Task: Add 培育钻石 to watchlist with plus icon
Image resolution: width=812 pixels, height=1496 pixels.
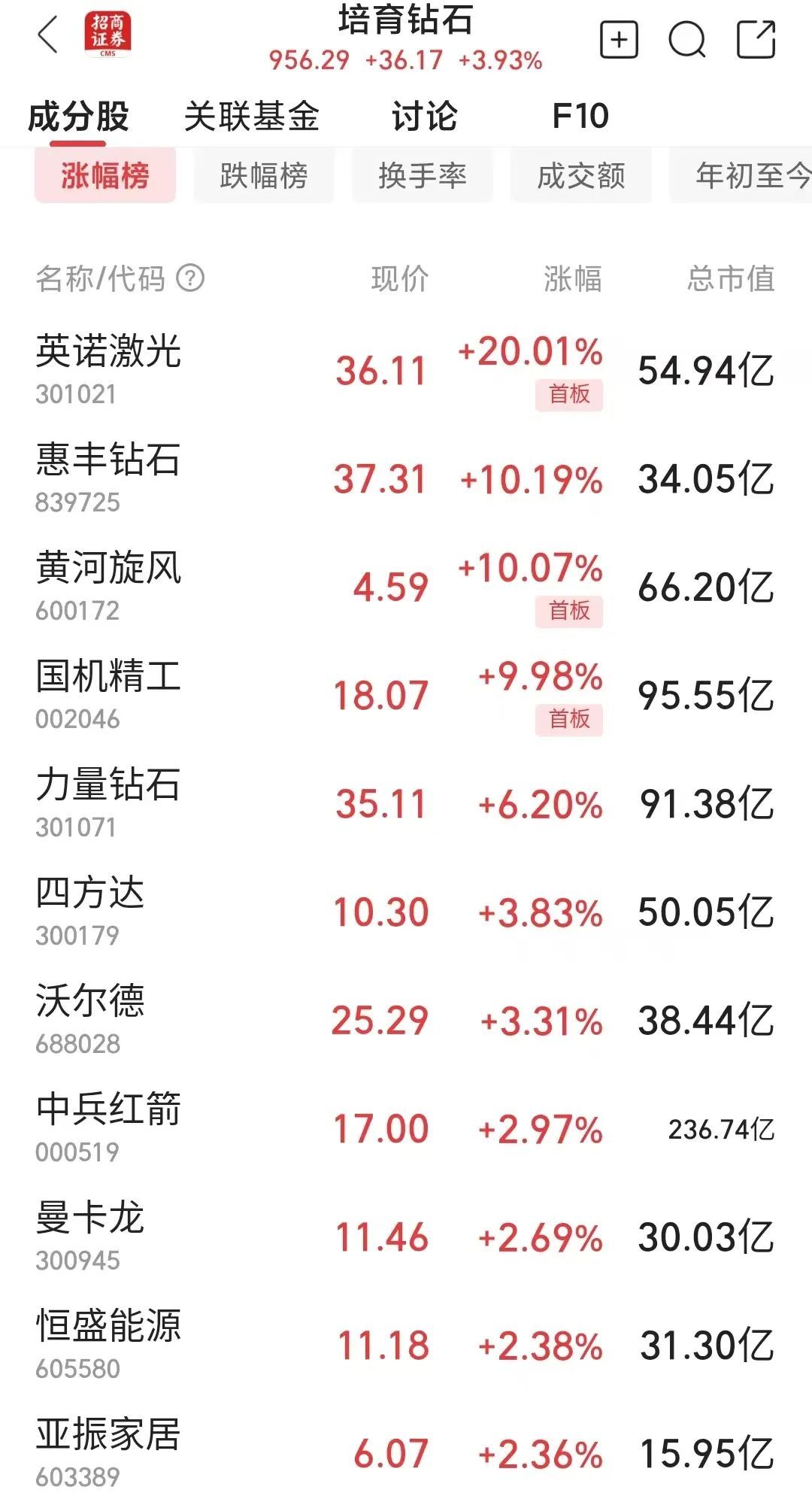Action: coord(619,39)
